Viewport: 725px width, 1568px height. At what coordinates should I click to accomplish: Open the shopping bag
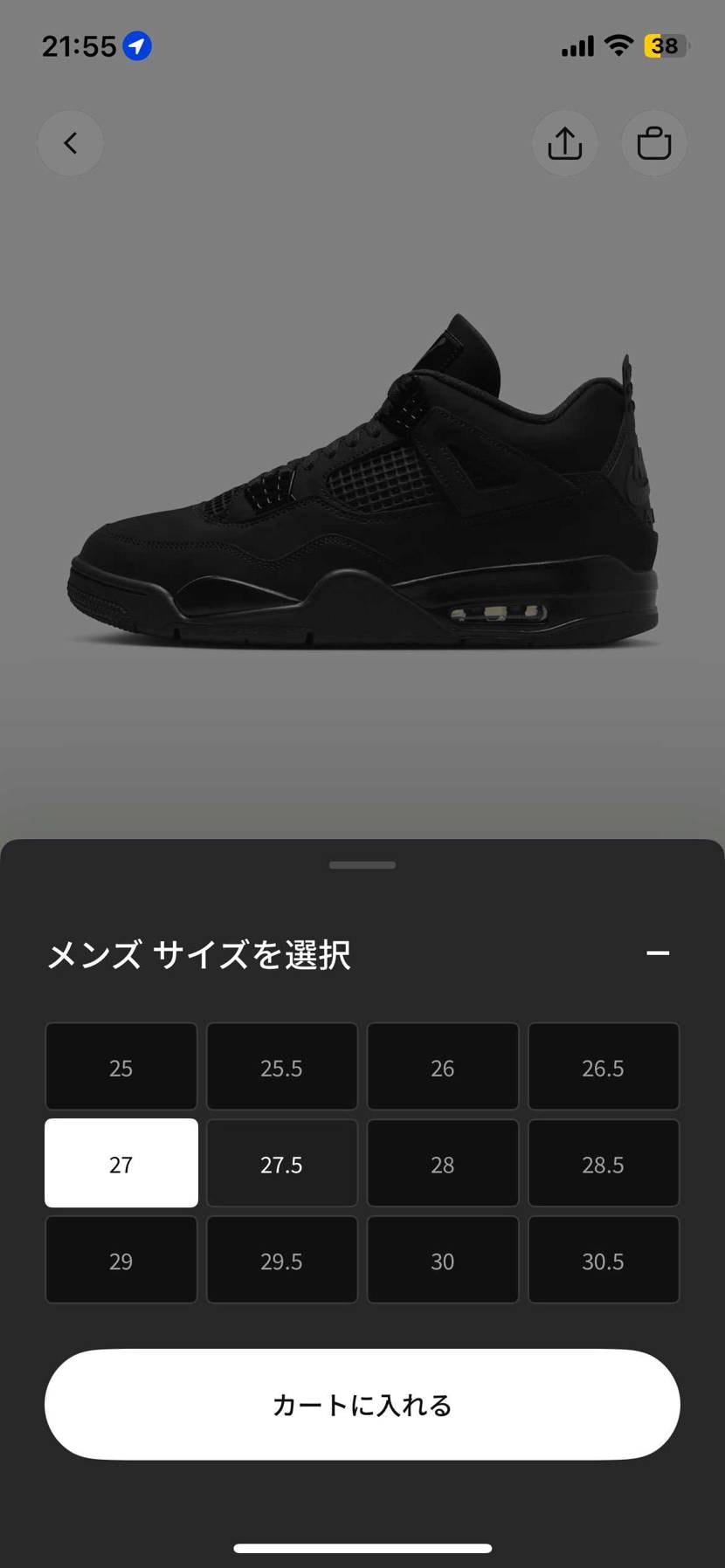coord(653,143)
